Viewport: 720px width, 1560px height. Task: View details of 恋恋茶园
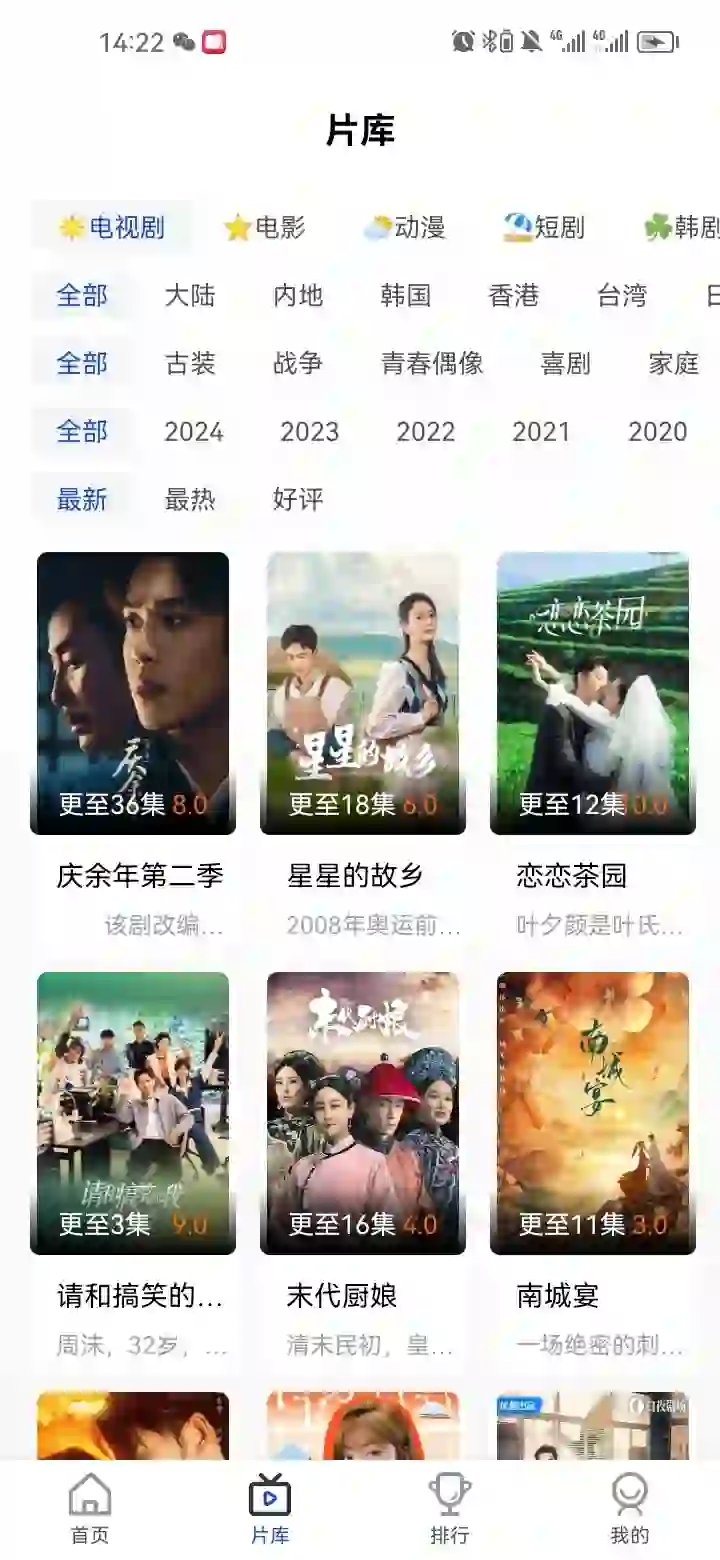(x=593, y=693)
